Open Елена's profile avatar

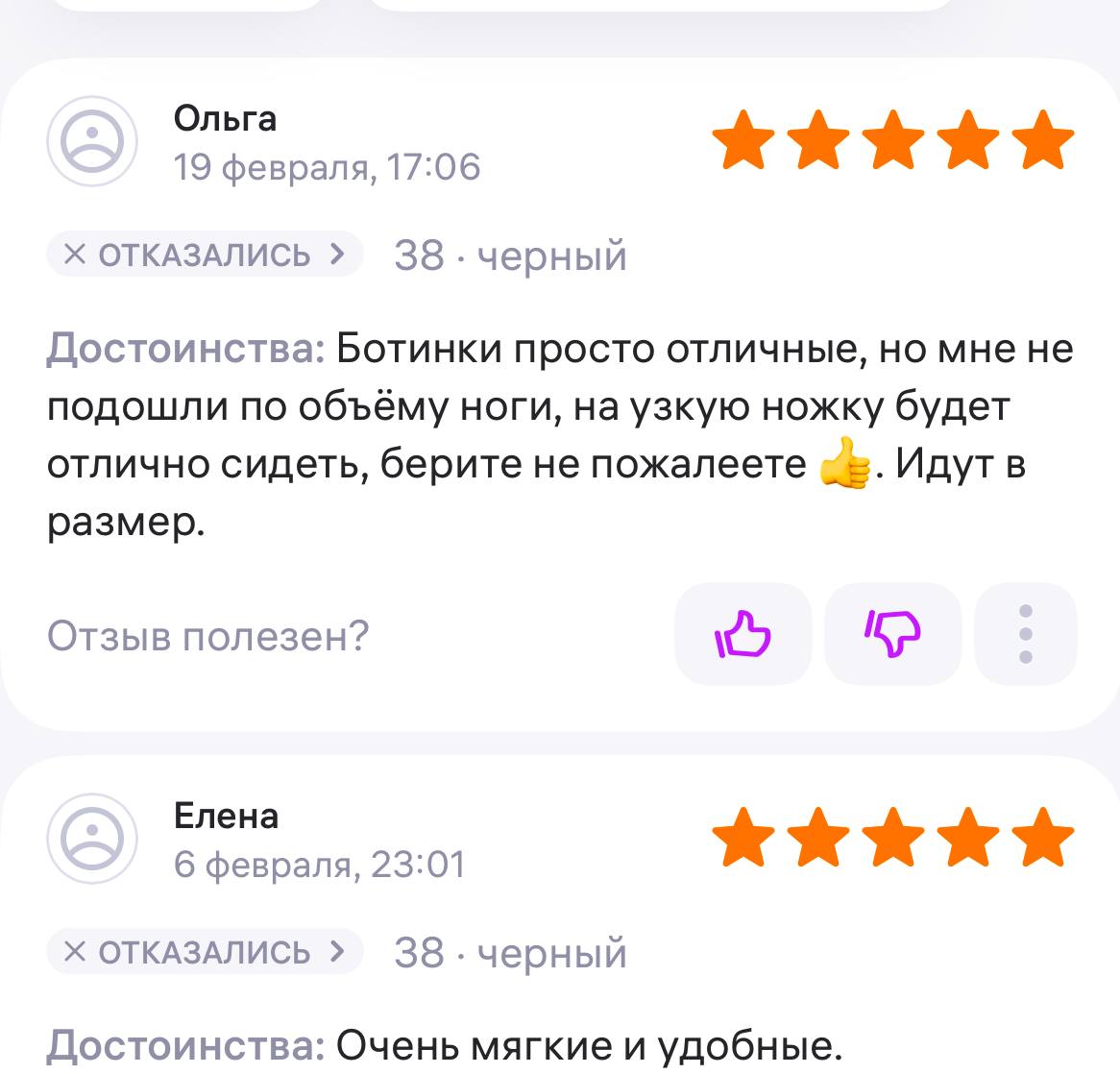tap(92, 839)
